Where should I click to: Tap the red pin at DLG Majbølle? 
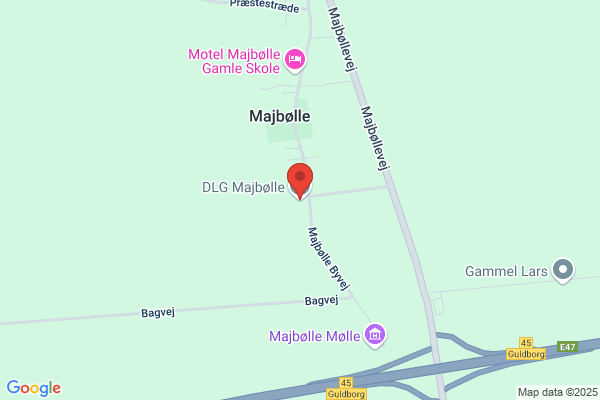click(x=300, y=181)
